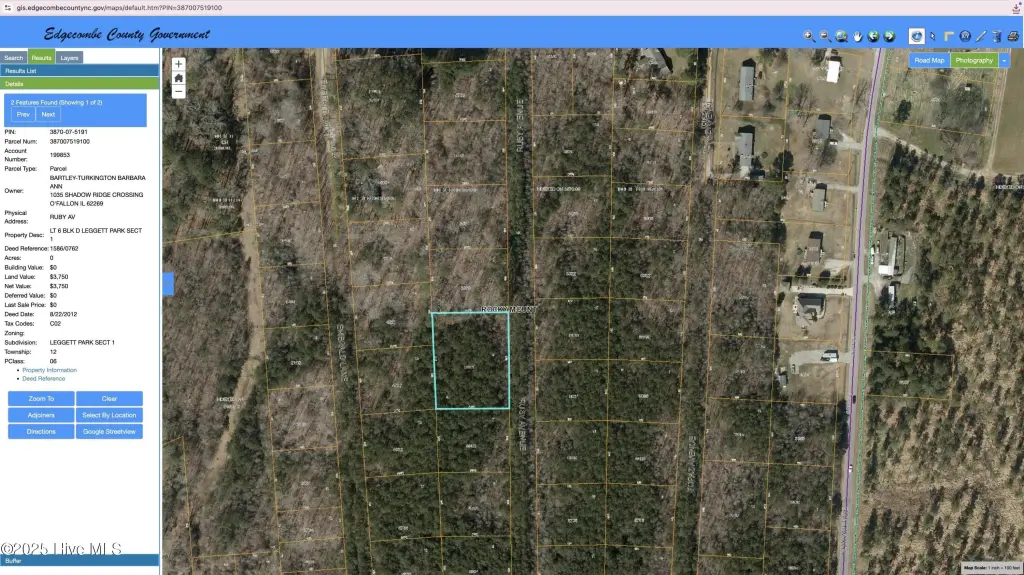Reset map to home extent
1024x575 pixels.
tap(178, 77)
